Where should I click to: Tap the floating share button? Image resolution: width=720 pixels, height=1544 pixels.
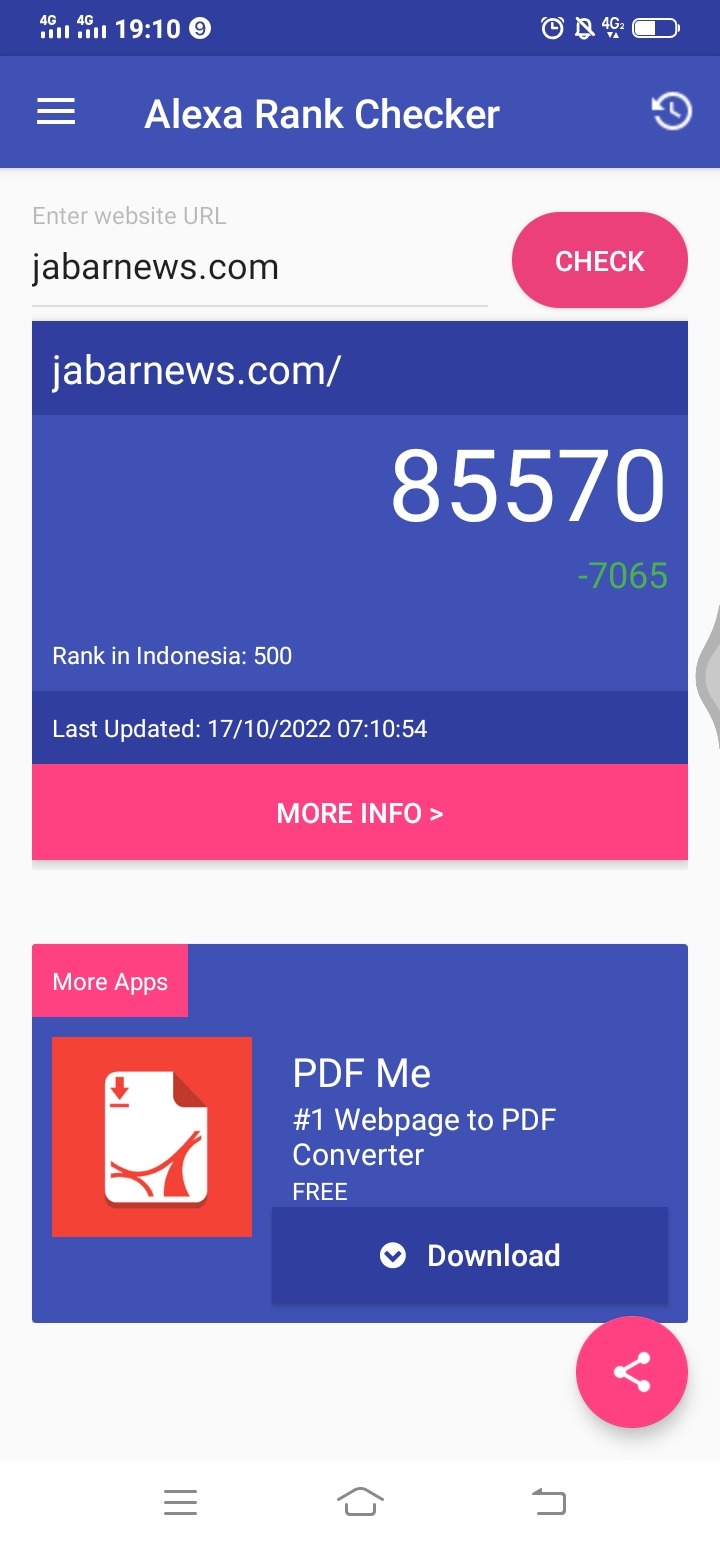click(x=631, y=1372)
